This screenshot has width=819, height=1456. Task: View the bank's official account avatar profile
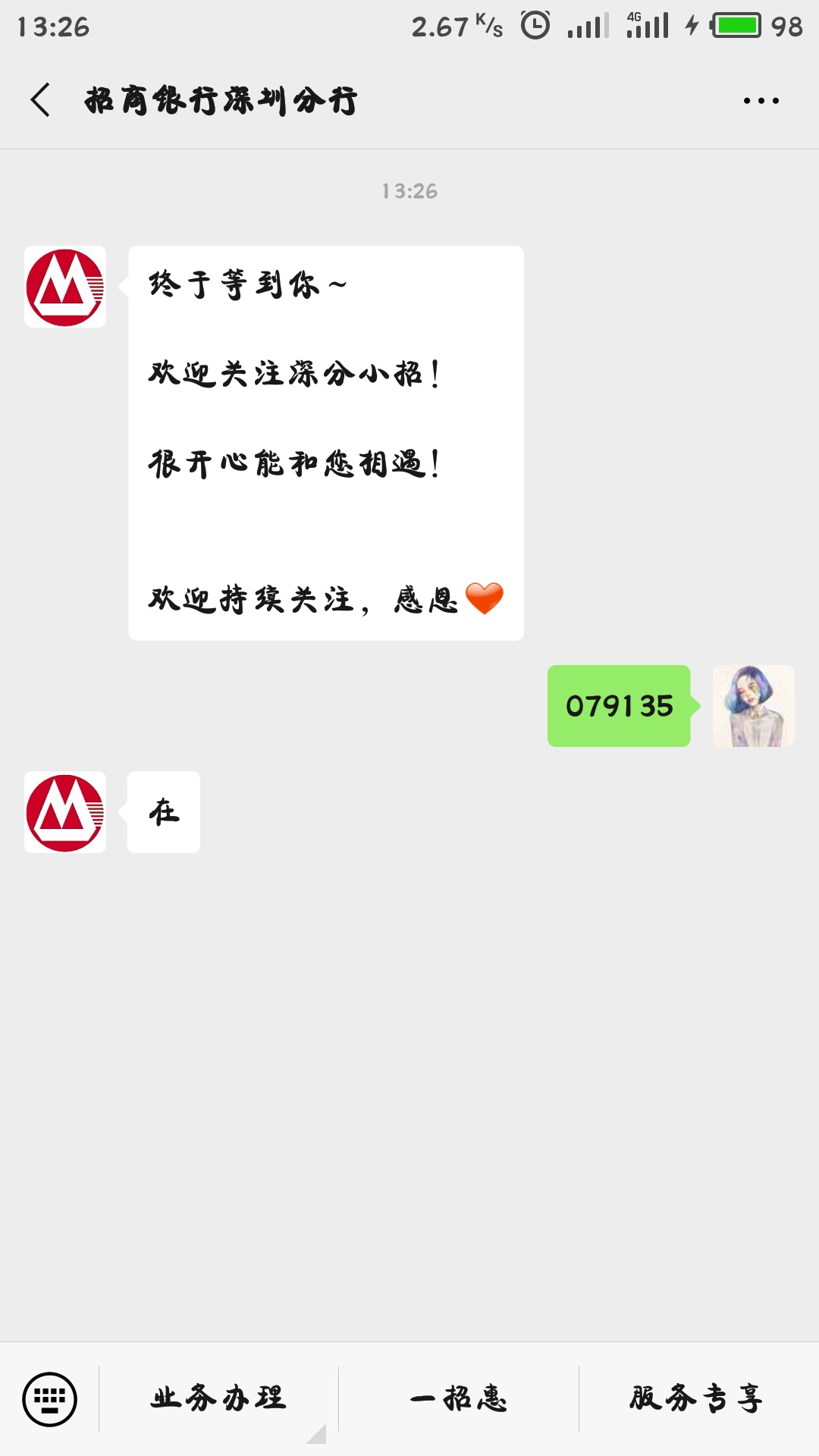(x=65, y=287)
